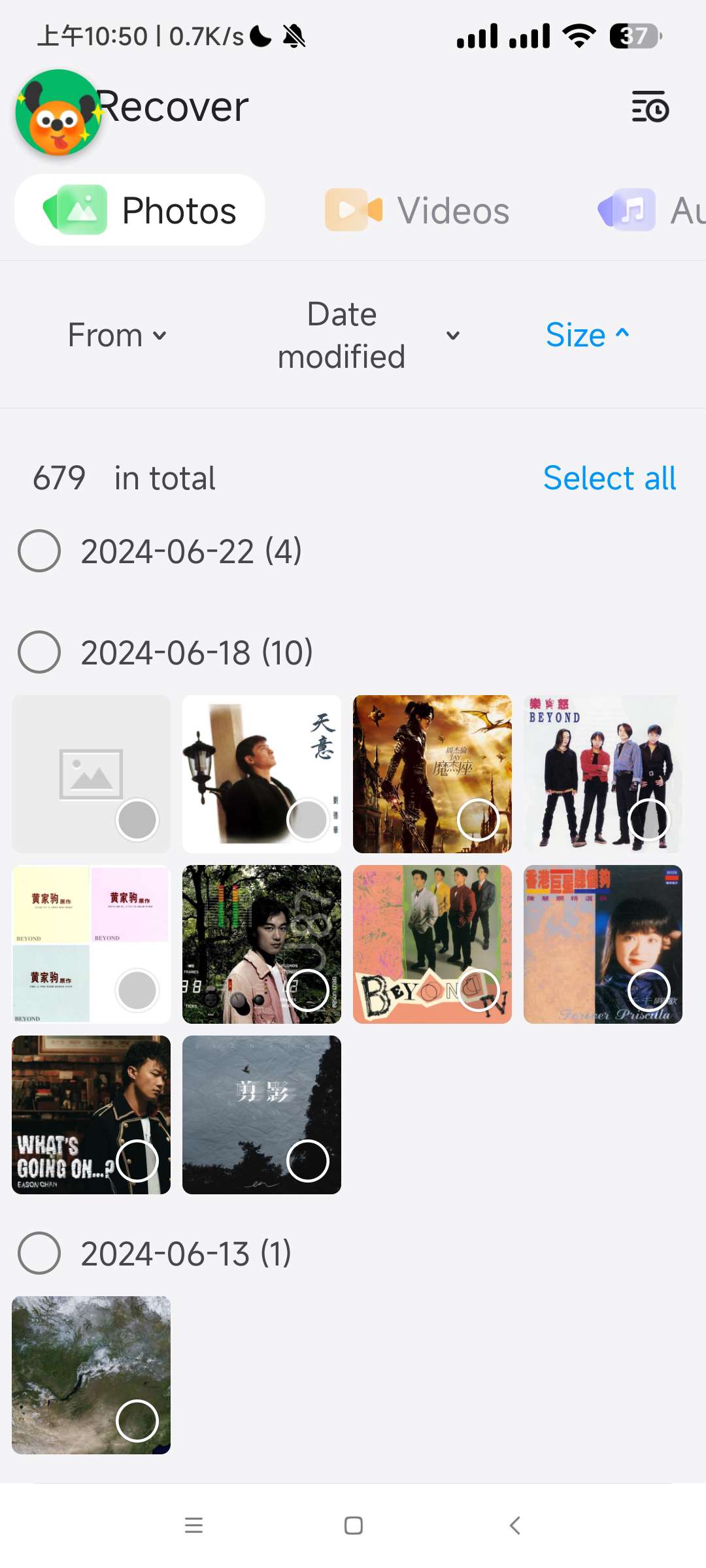Viewport: 706px width, 1568px height.
Task: Open the recovery history icon
Action: coord(650,107)
